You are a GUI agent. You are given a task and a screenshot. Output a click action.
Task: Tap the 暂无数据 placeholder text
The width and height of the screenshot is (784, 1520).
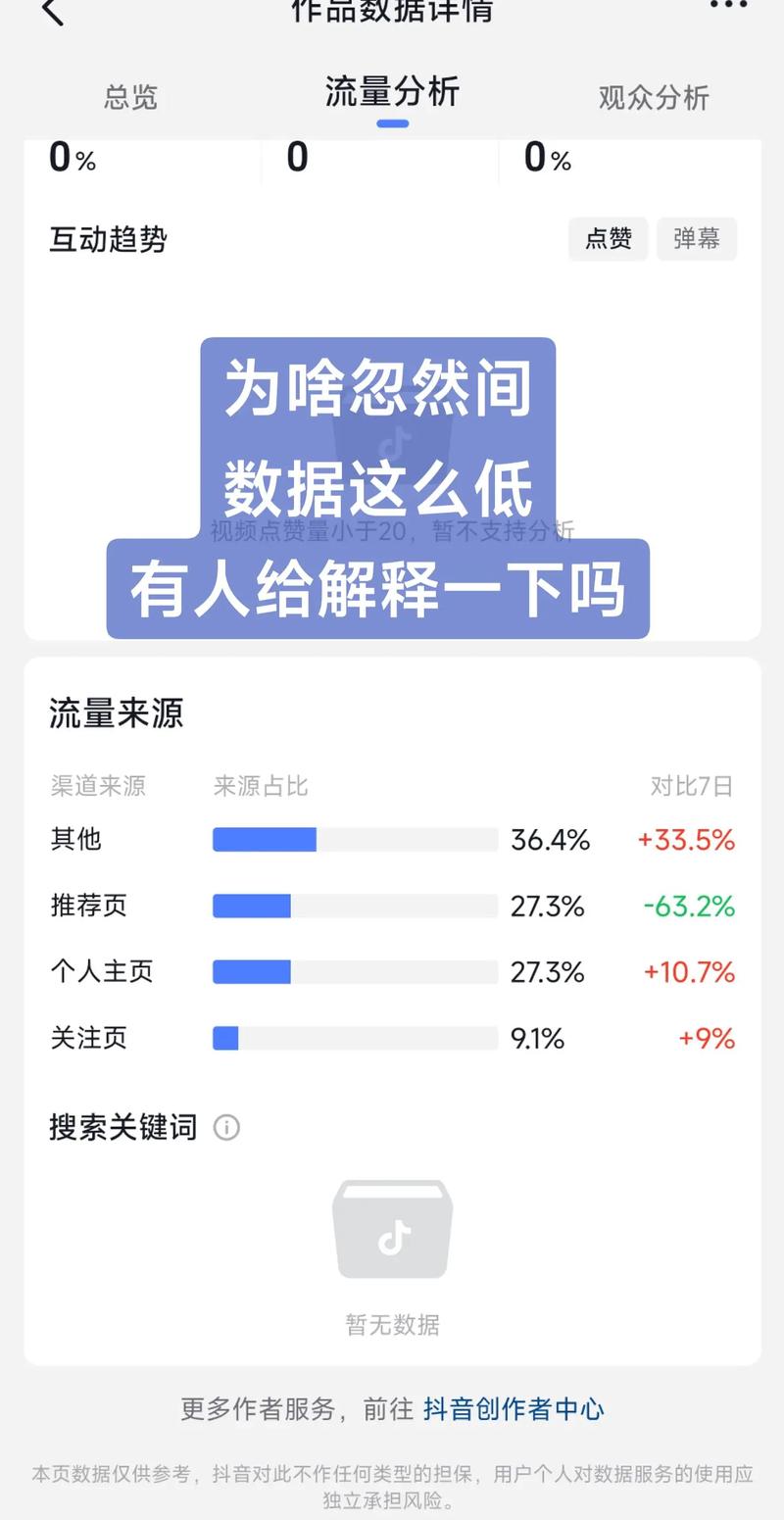[392, 1326]
